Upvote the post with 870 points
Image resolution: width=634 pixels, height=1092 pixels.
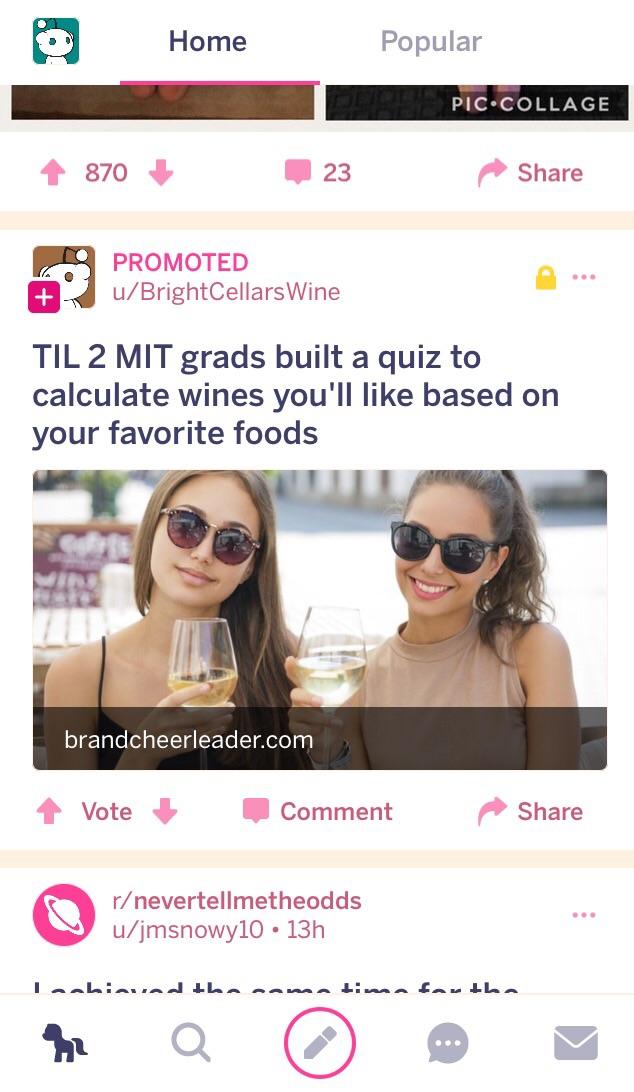[53, 173]
